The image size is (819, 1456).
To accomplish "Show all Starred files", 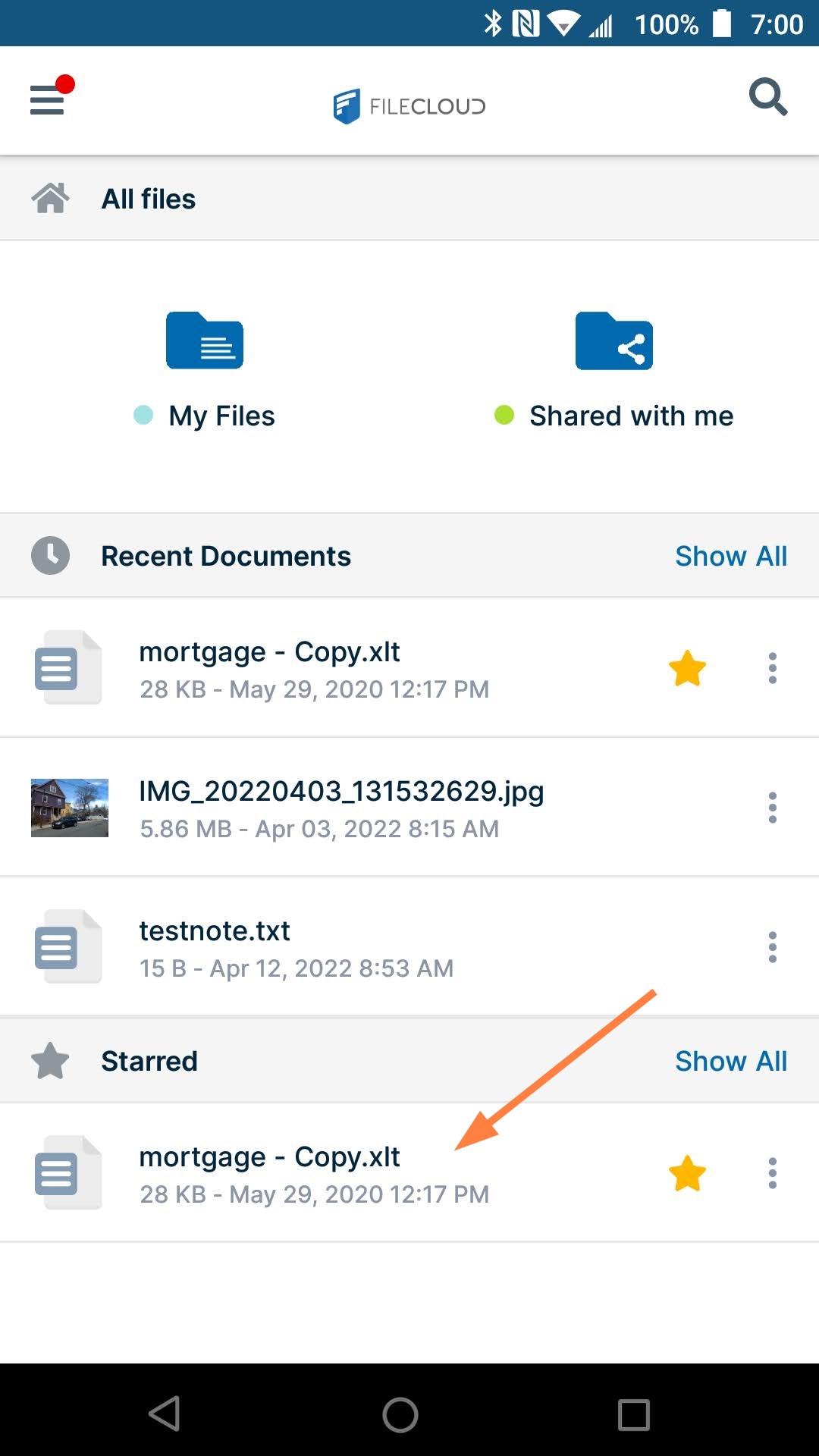I will (730, 1061).
